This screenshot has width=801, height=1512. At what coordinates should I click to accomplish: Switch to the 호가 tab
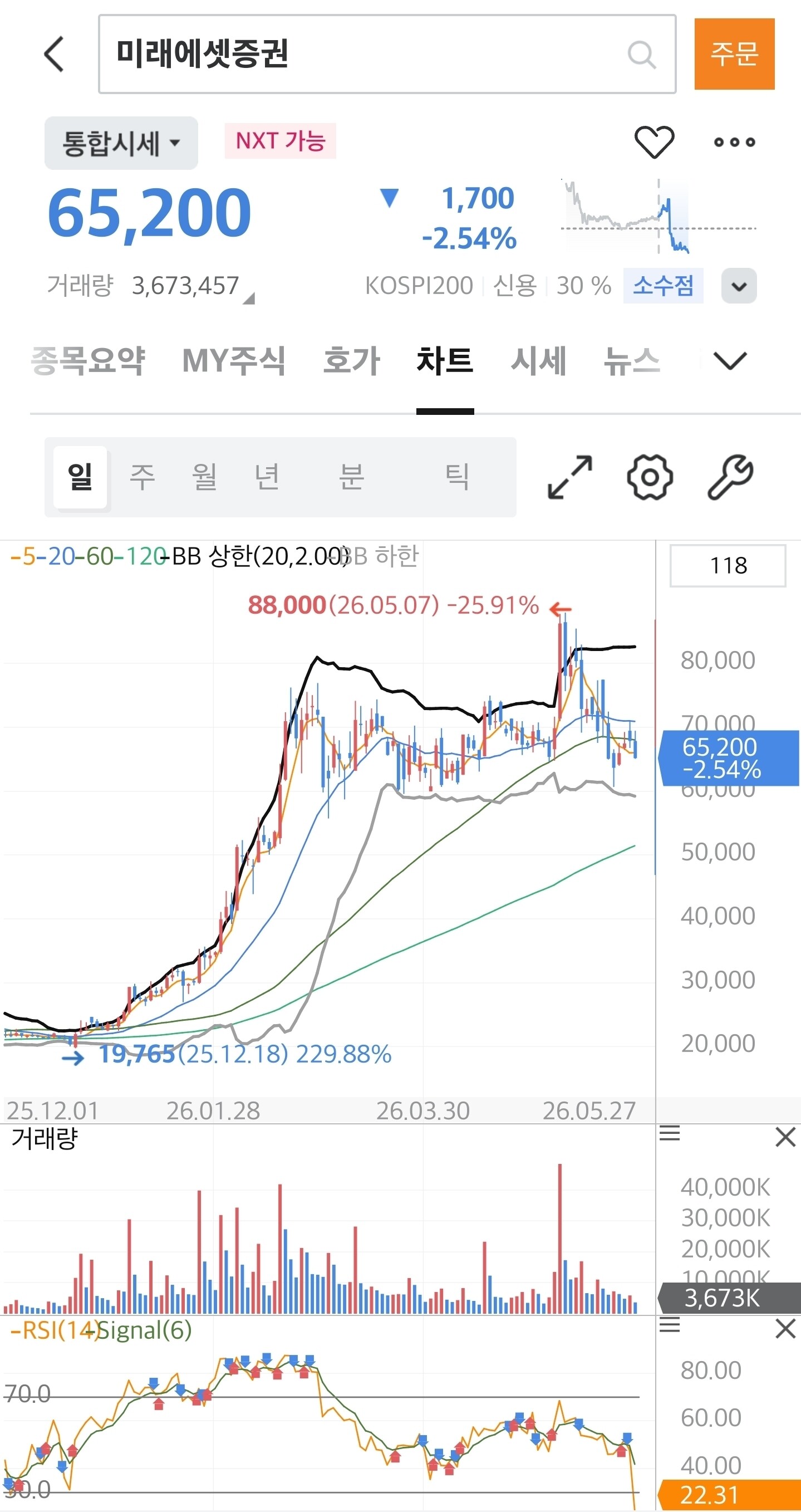click(351, 360)
